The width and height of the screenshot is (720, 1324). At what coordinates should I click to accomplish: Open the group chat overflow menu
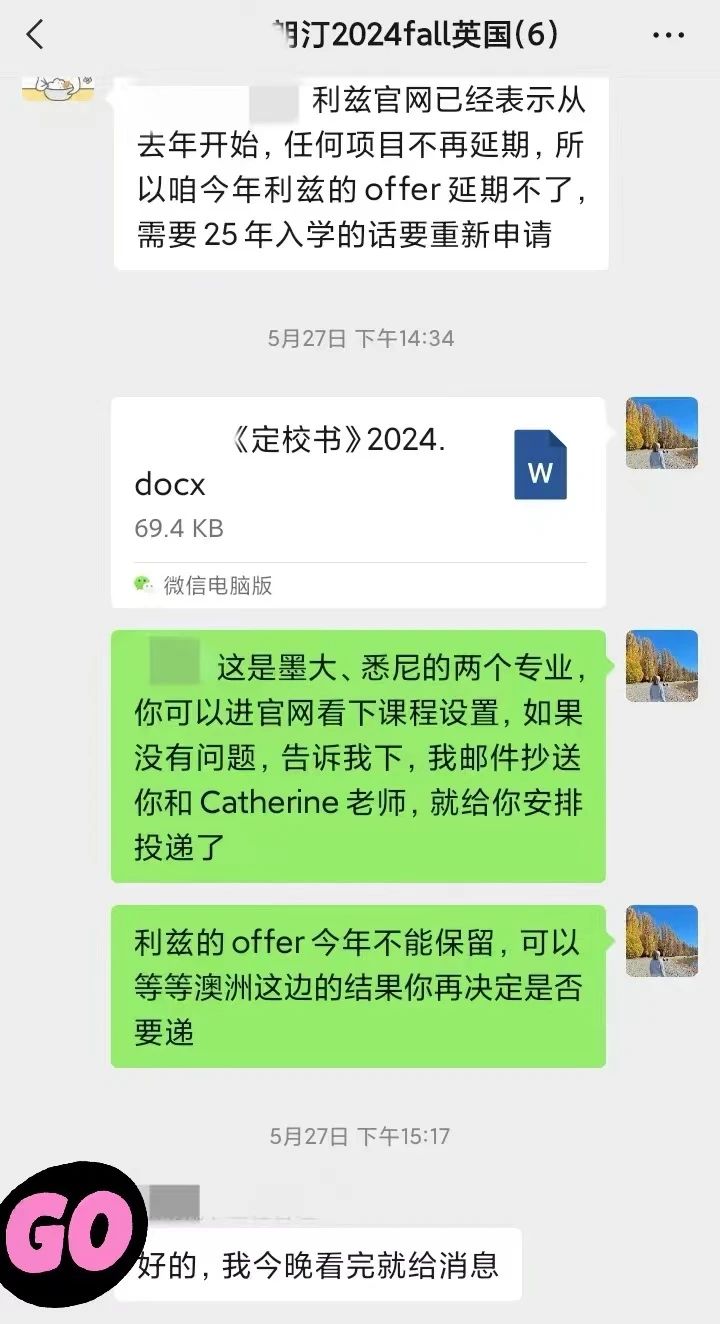(667, 36)
